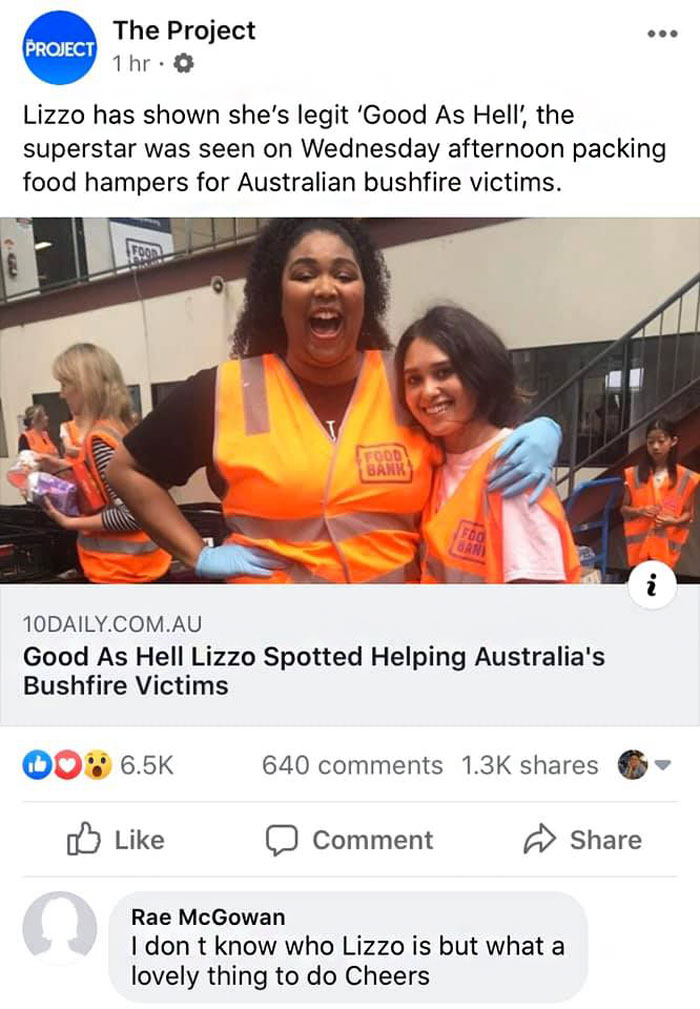Open The Project page profile picture
The image size is (700, 1009).
coord(60,48)
